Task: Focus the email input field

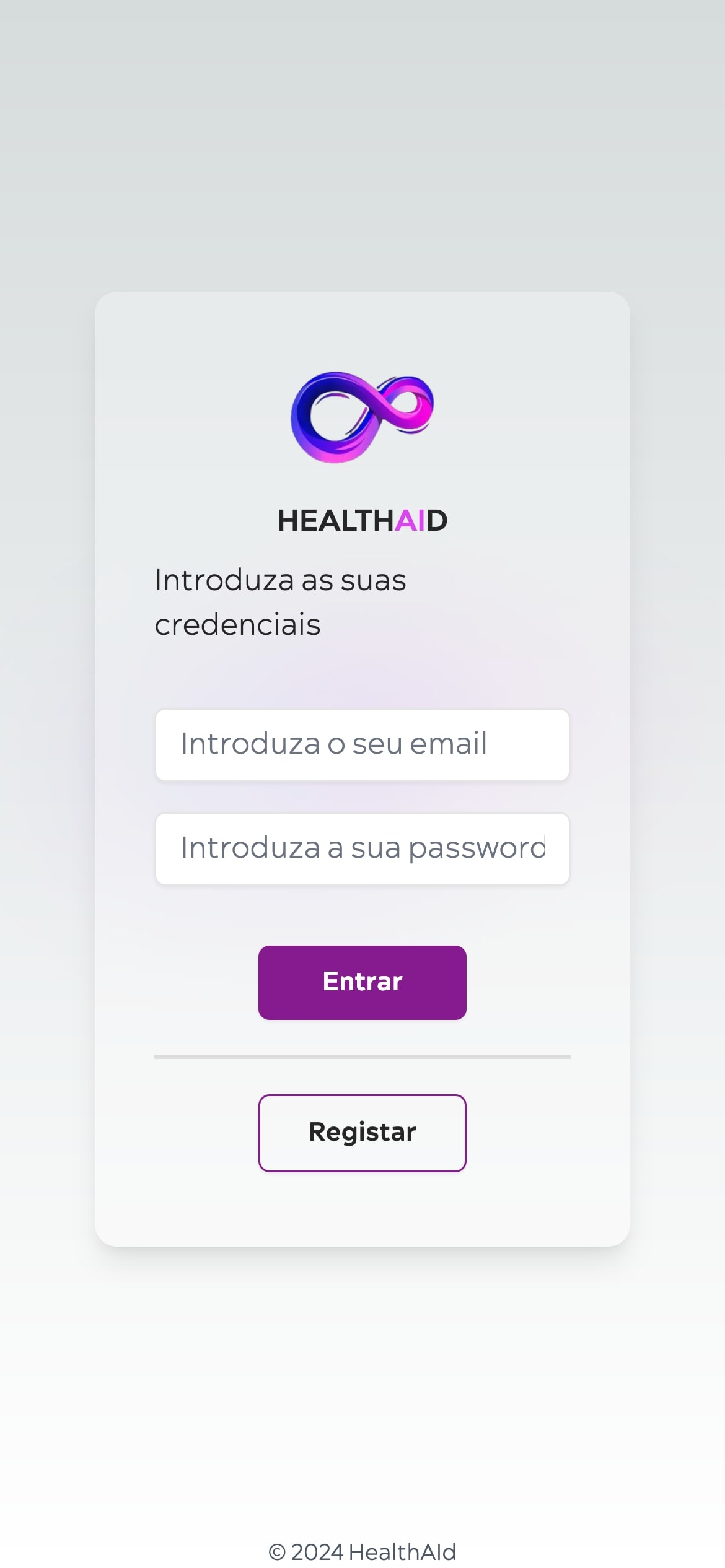Action: [x=362, y=744]
